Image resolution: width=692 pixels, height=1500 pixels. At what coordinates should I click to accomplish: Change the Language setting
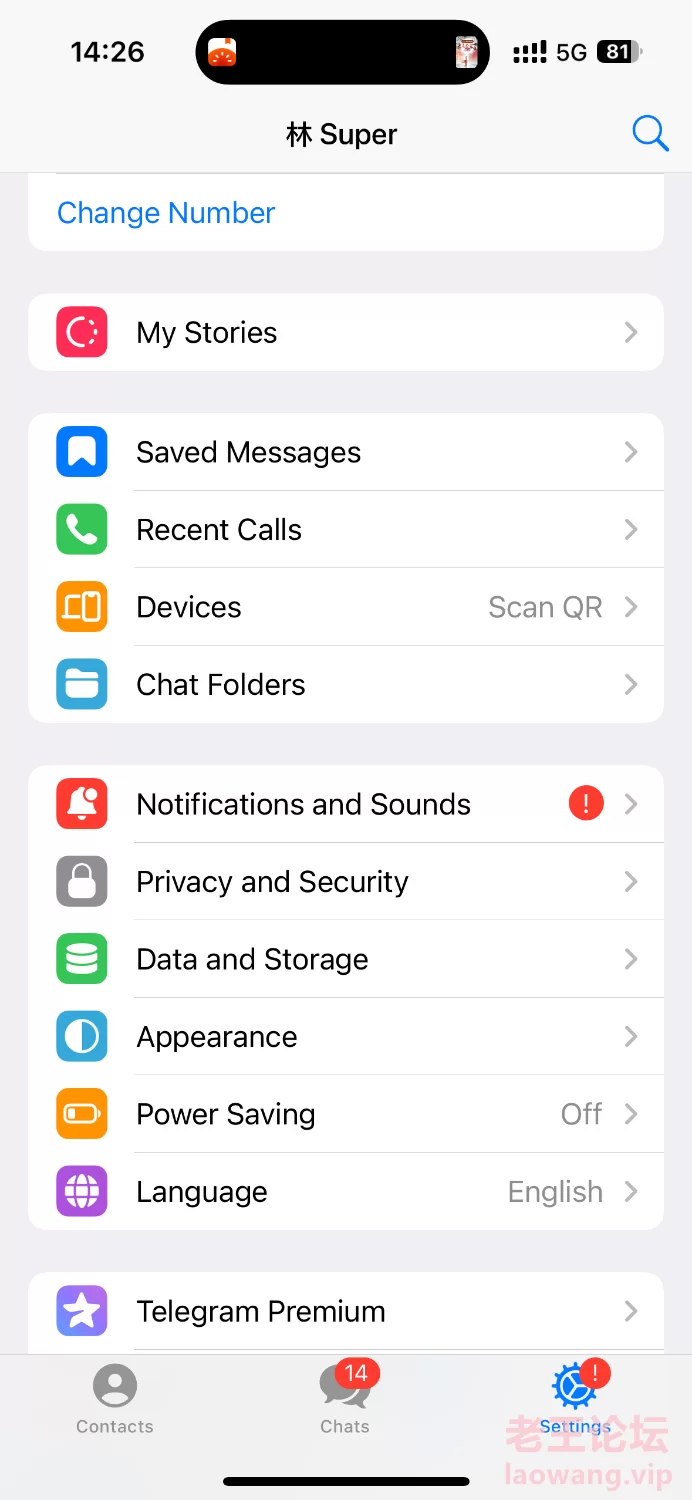[x=346, y=1191]
